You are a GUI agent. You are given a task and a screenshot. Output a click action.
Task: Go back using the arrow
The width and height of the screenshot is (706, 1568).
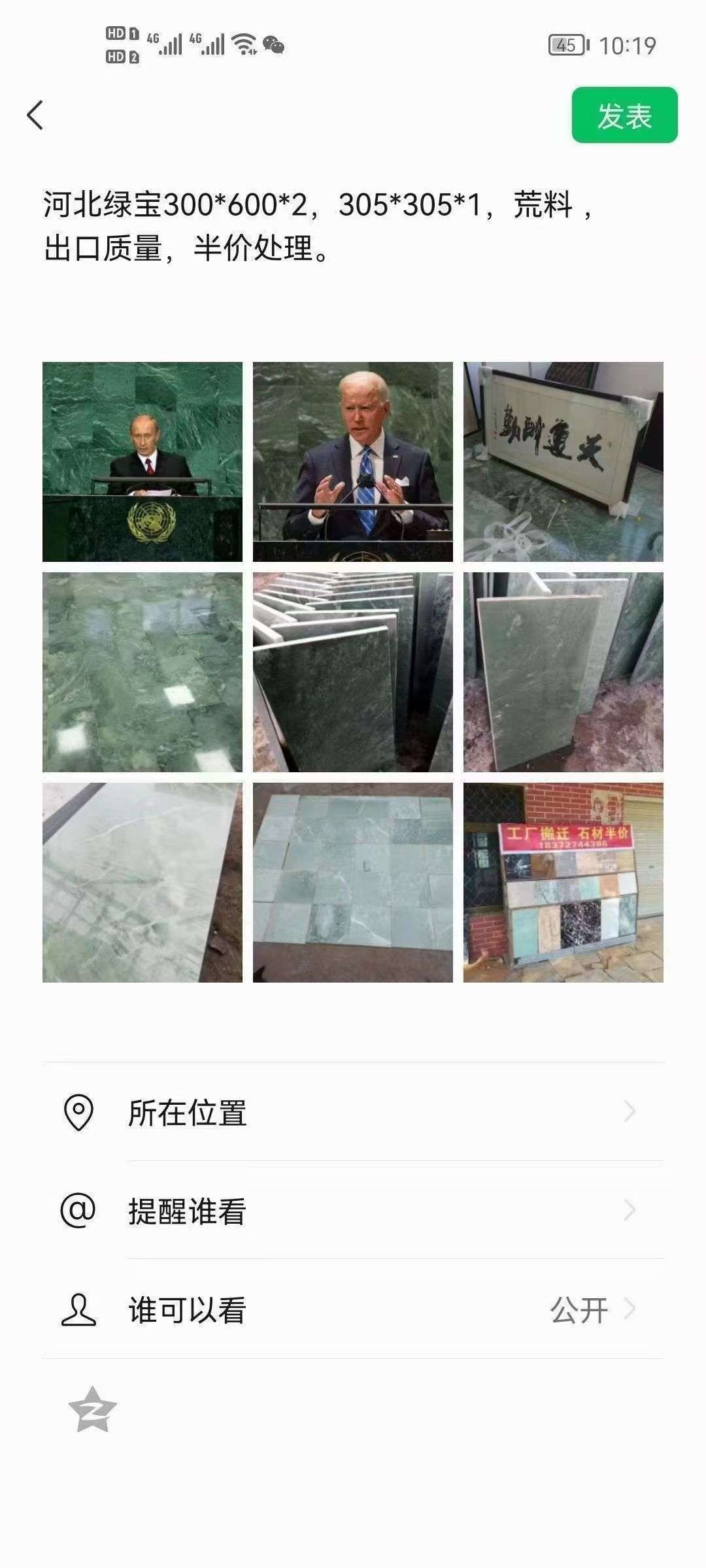35,116
